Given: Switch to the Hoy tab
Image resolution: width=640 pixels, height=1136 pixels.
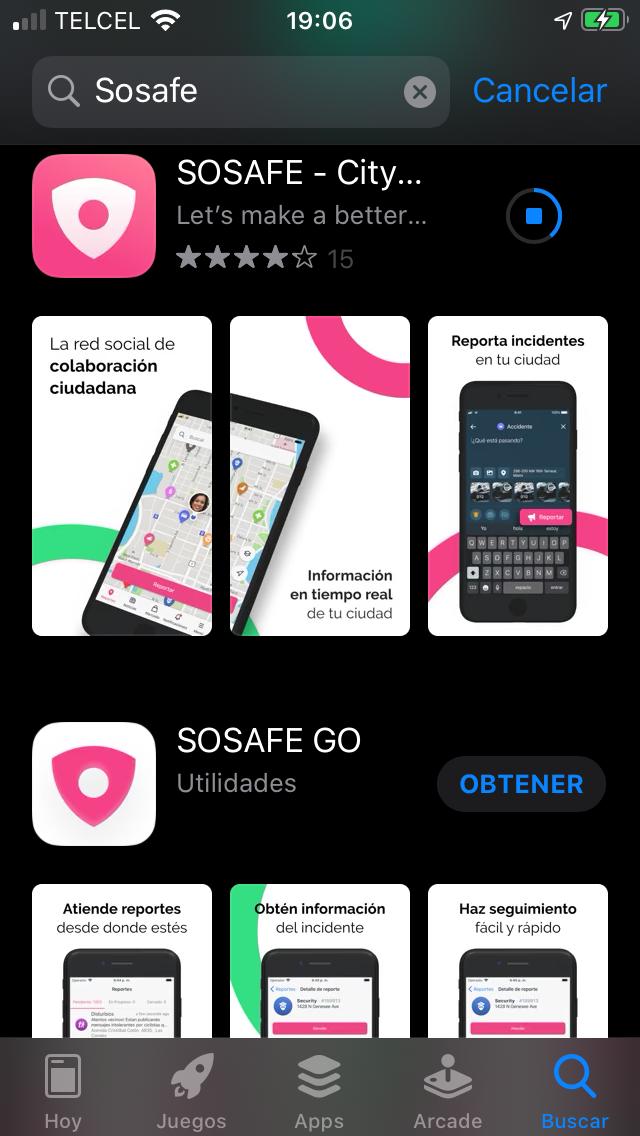Looking at the screenshot, I should (x=63, y=1090).
